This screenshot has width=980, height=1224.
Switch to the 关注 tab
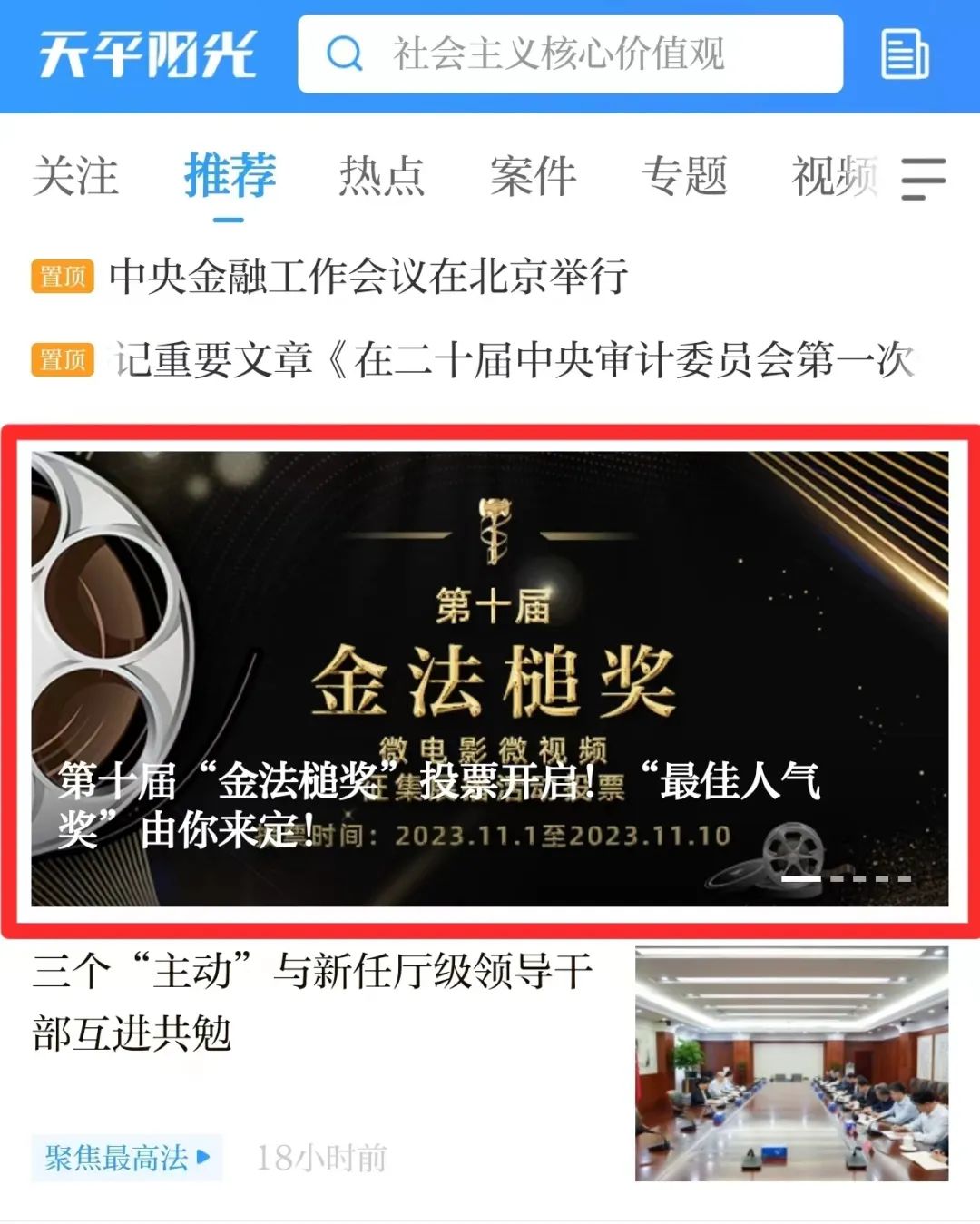(x=75, y=176)
